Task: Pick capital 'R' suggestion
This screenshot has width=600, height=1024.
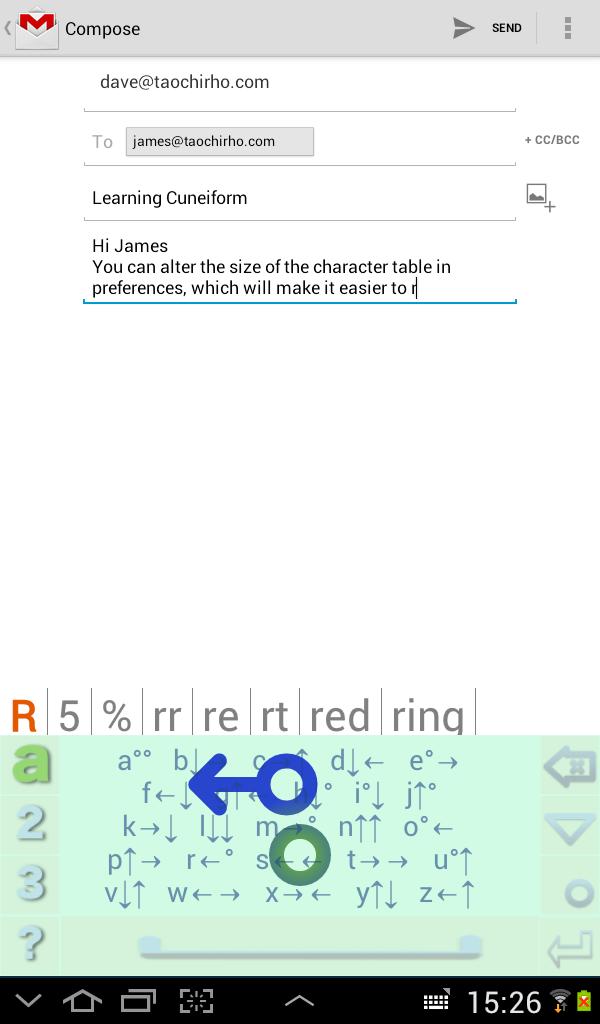Action: [24, 716]
